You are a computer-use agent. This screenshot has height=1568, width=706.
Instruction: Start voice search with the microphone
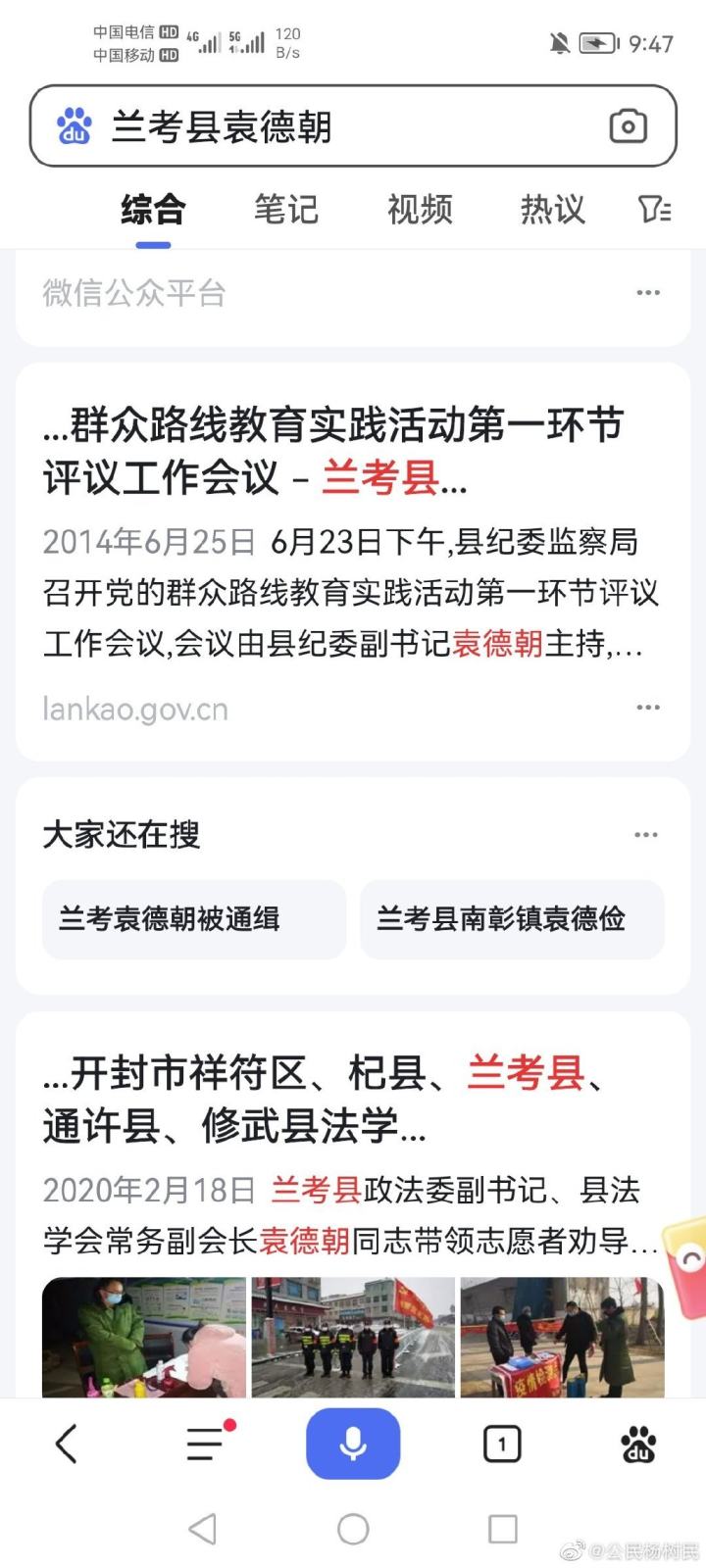353,1444
